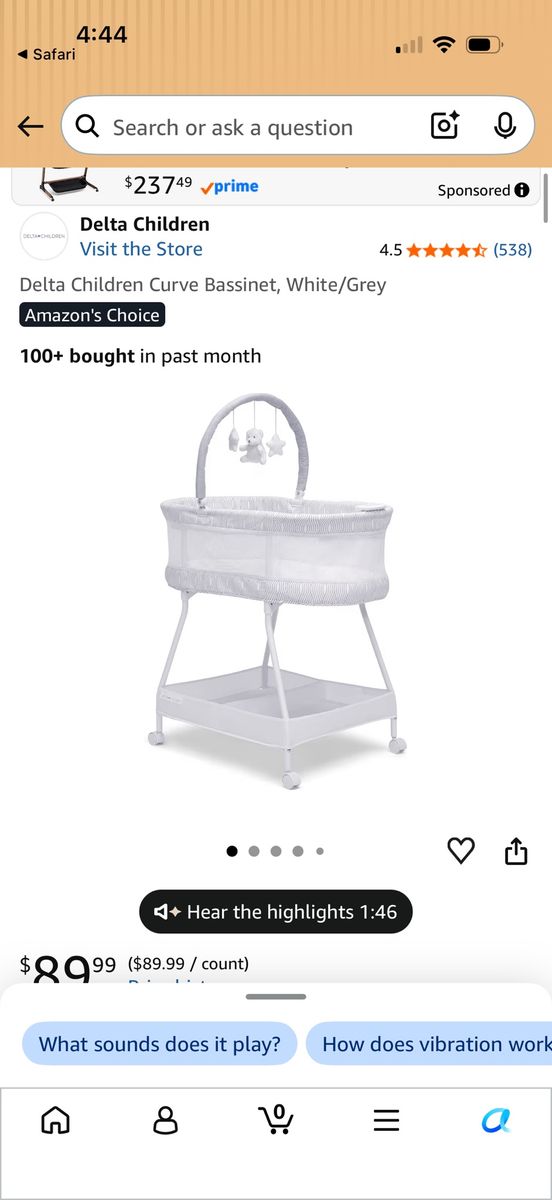Image resolution: width=552 pixels, height=1200 pixels.
Task: Open the shopping cart
Action: point(275,1119)
